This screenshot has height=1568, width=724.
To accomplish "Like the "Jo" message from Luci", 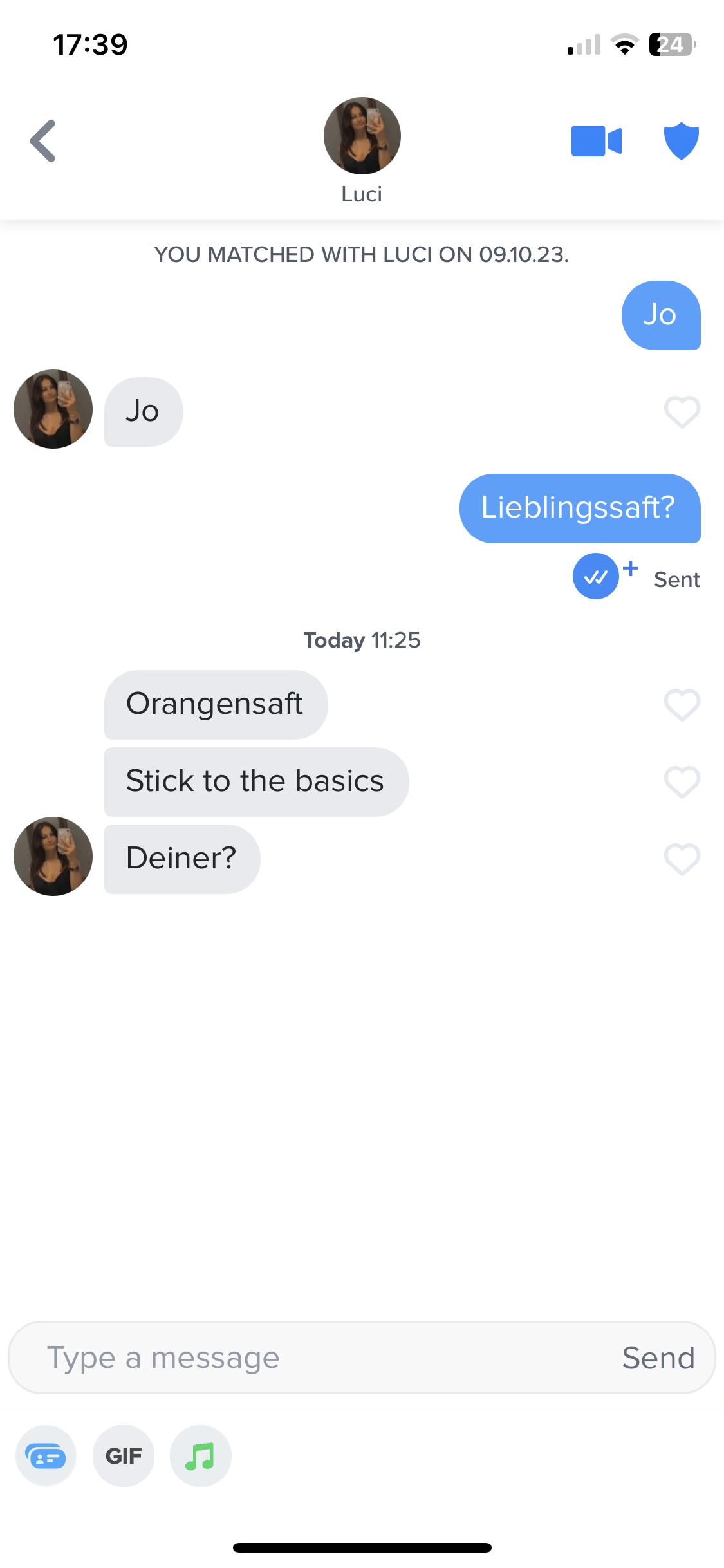I will [682, 412].
